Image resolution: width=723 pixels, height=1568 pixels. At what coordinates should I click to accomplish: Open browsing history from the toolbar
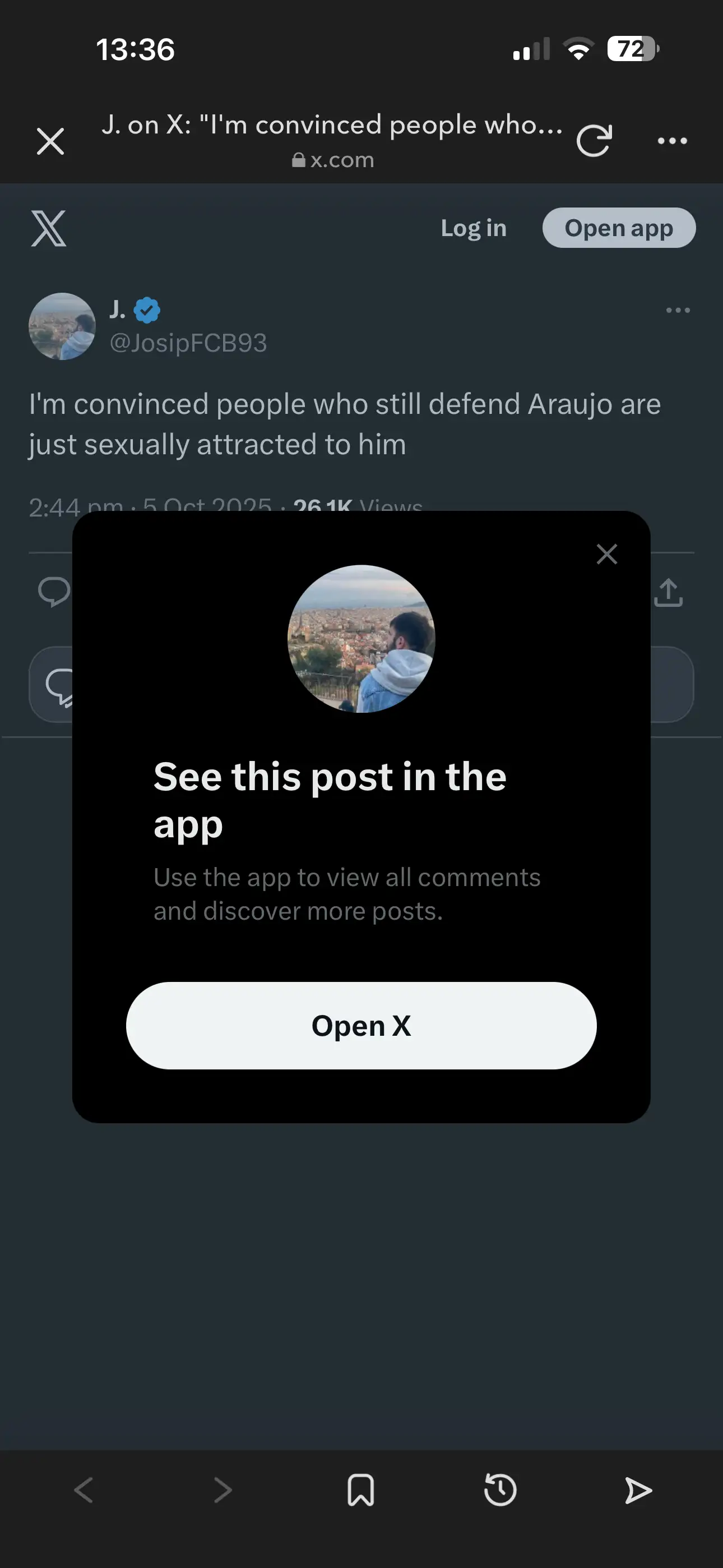click(499, 1490)
